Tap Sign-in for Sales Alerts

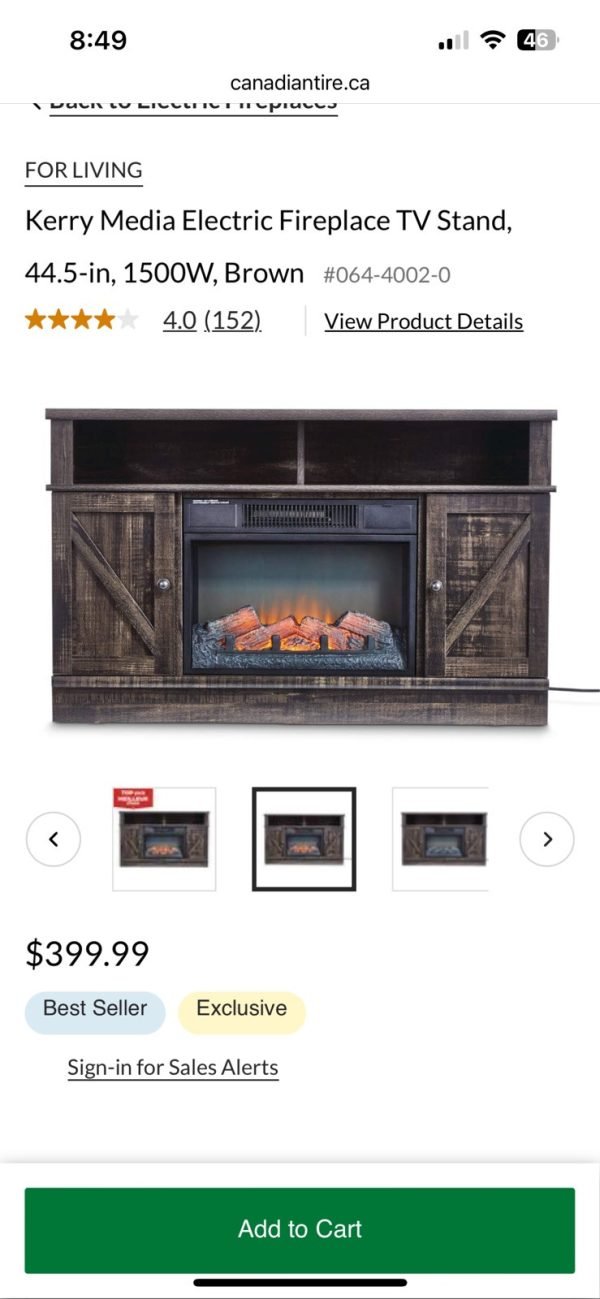pos(173,1067)
